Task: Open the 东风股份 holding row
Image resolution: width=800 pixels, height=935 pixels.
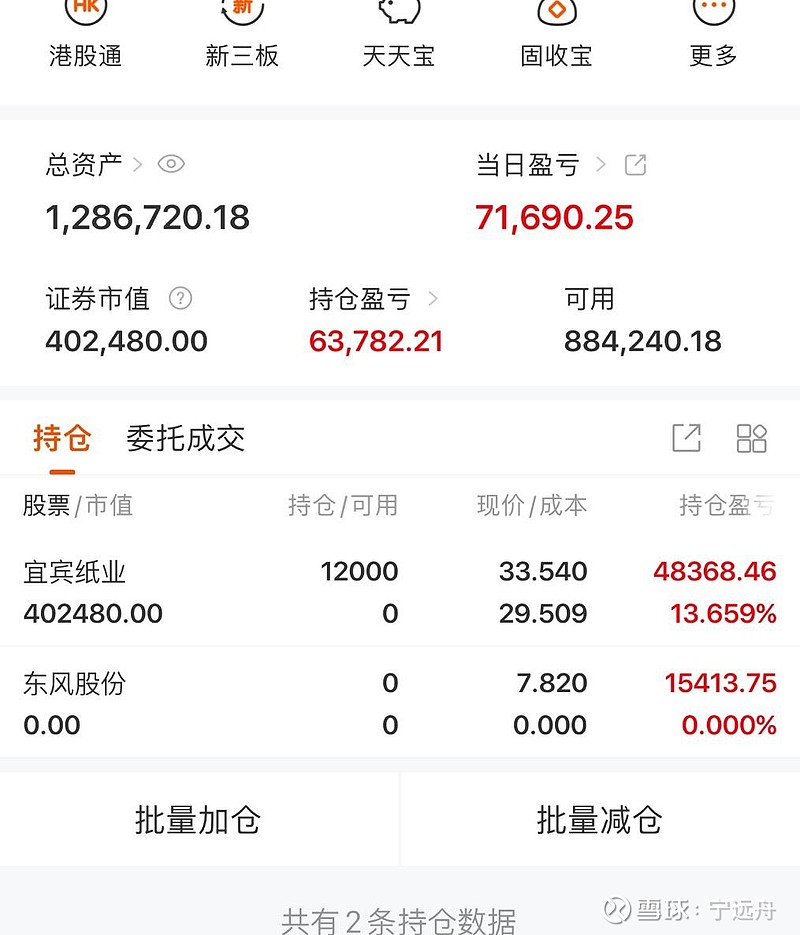Action: pyautogui.click(x=399, y=703)
